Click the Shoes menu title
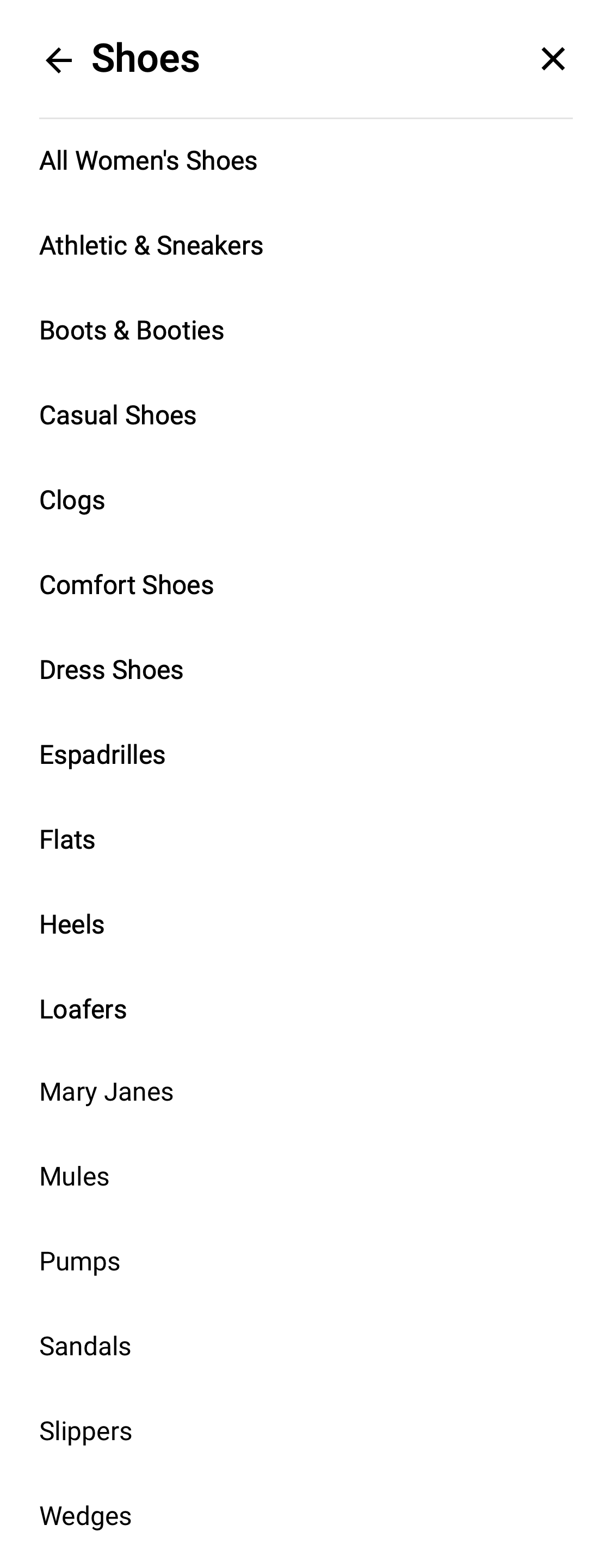This screenshot has width=612, height=1568. click(x=145, y=58)
